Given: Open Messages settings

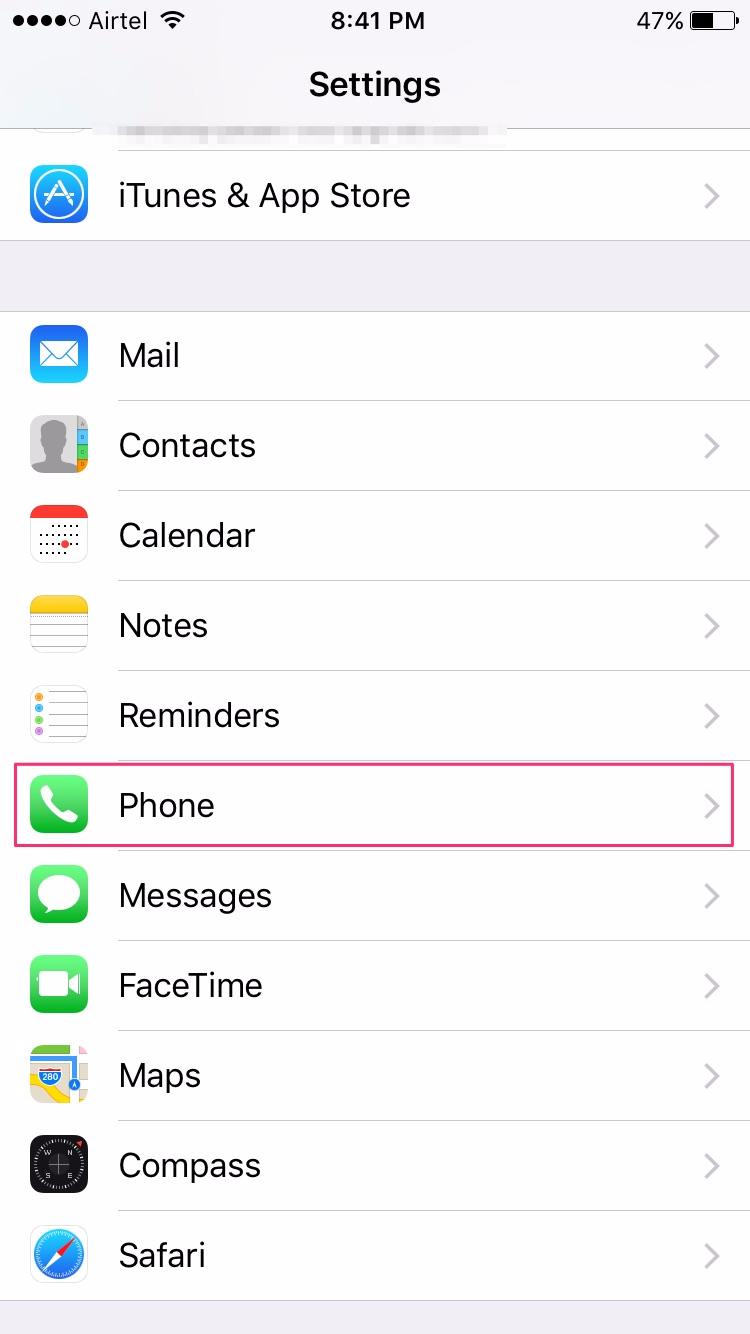Looking at the screenshot, I should (375, 896).
